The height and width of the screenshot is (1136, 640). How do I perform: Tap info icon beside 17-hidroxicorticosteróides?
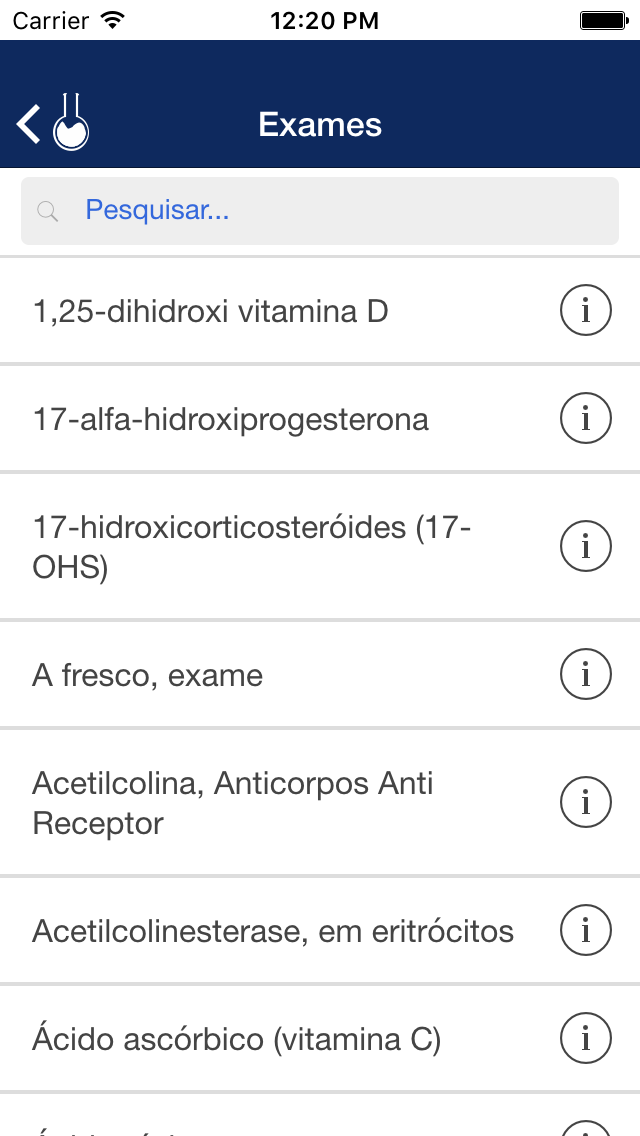pyautogui.click(x=586, y=546)
